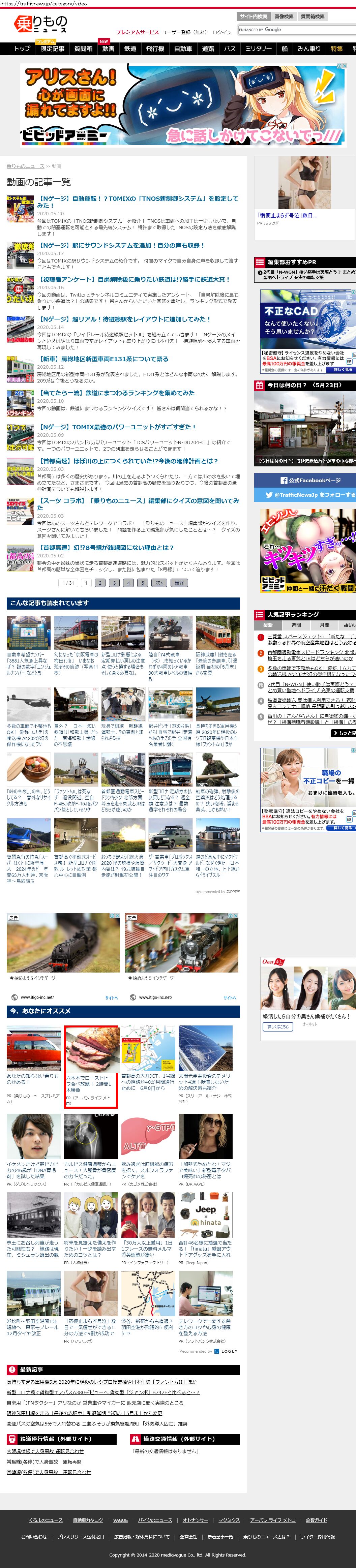Follow @TrafficNewsJp on Twitter
Image resolution: width=356 pixels, height=1568 pixels.
[305, 495]
